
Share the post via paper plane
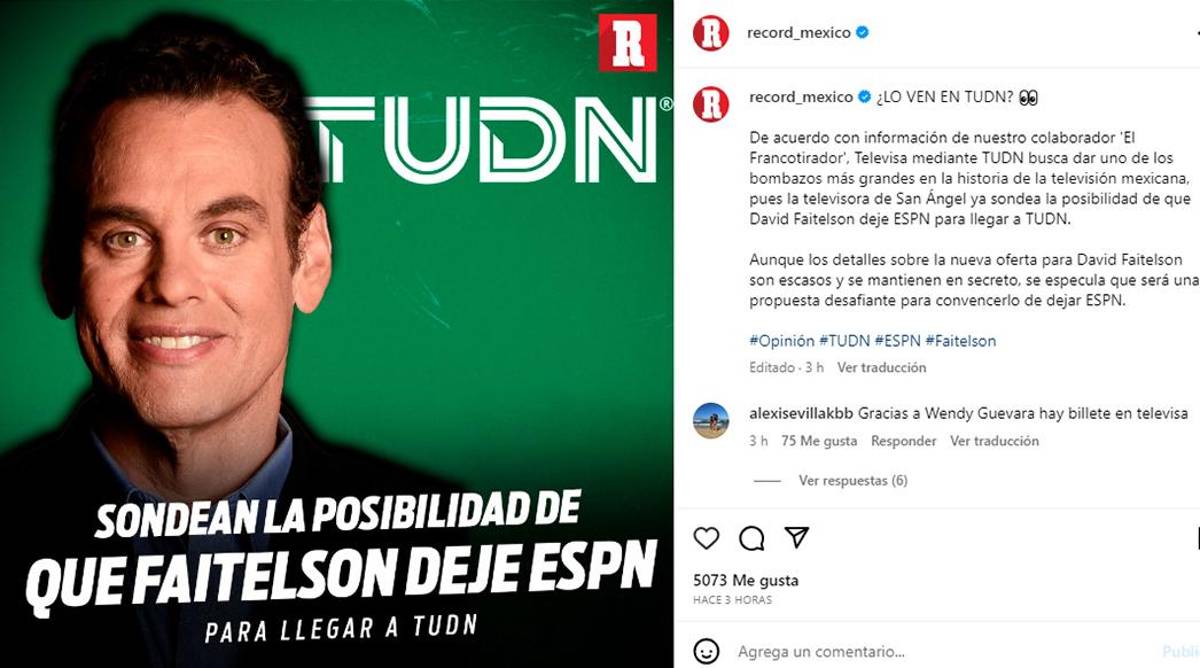click(x=796, y=537)
